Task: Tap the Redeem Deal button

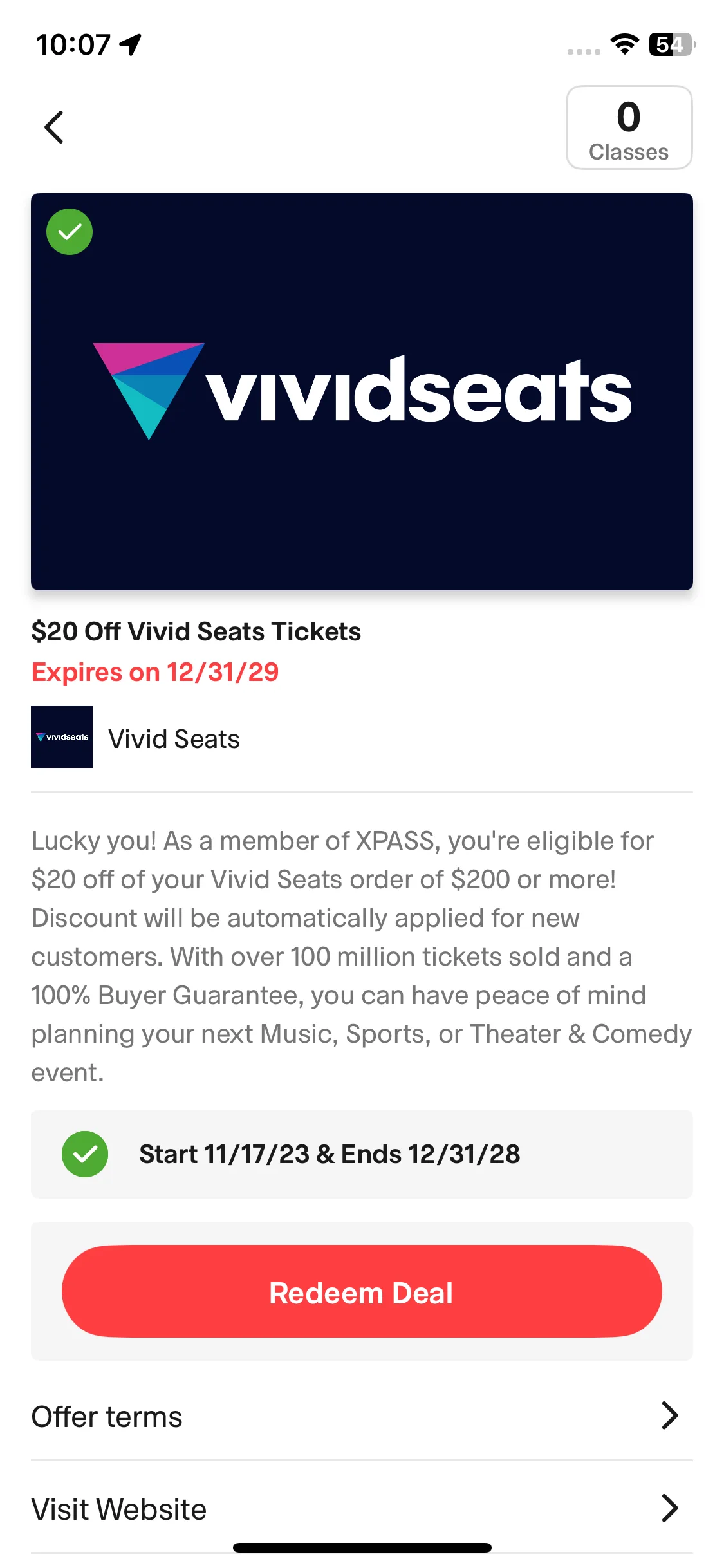Action: [362, 1293]
